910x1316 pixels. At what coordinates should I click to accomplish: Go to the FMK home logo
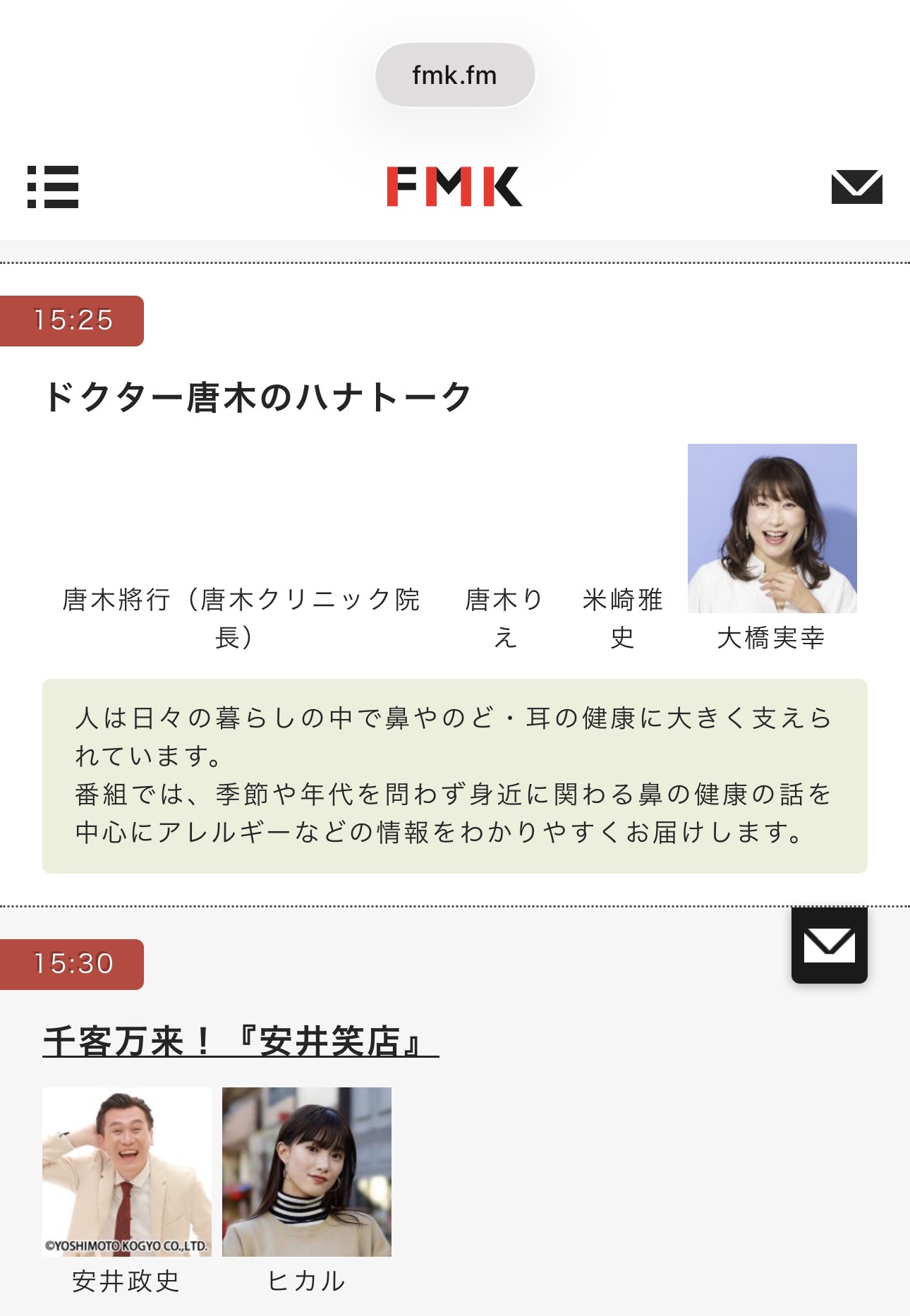tap(454, 187)
